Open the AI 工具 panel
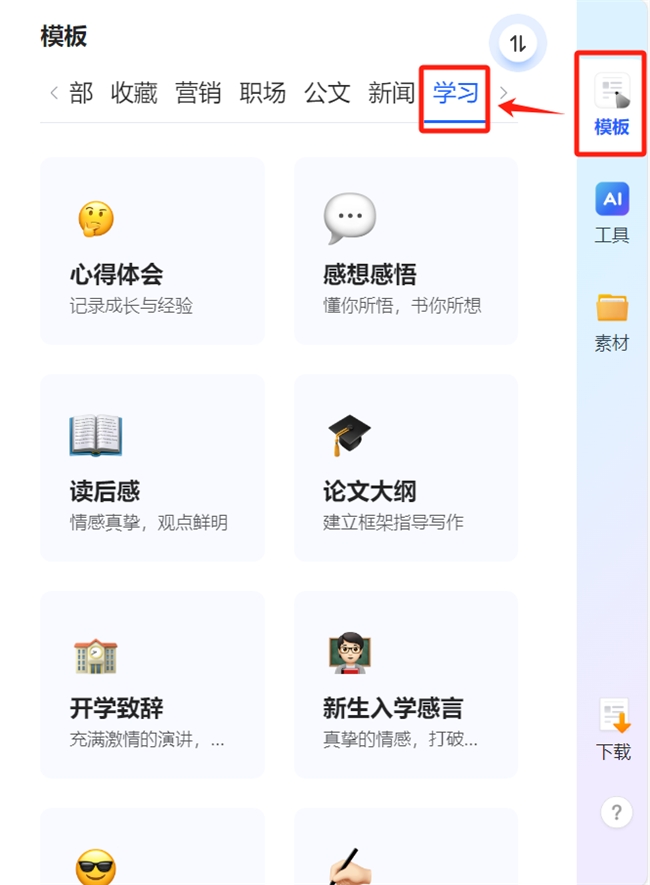Image resolution: width=650 pixels, height=885 pixels. 612,213
